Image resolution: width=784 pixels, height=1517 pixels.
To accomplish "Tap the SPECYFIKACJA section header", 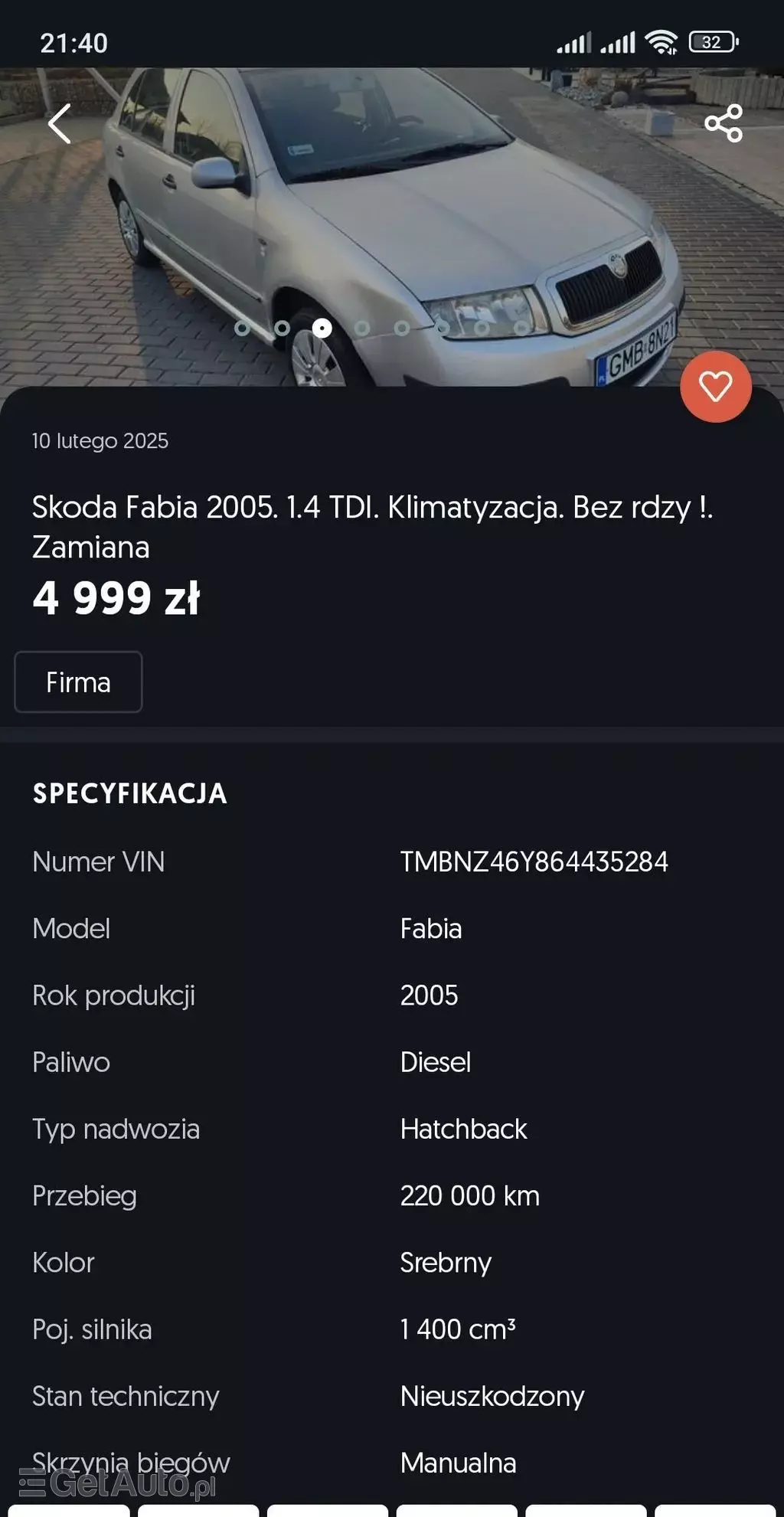I will pyautogui.click(x=129, y=793).
